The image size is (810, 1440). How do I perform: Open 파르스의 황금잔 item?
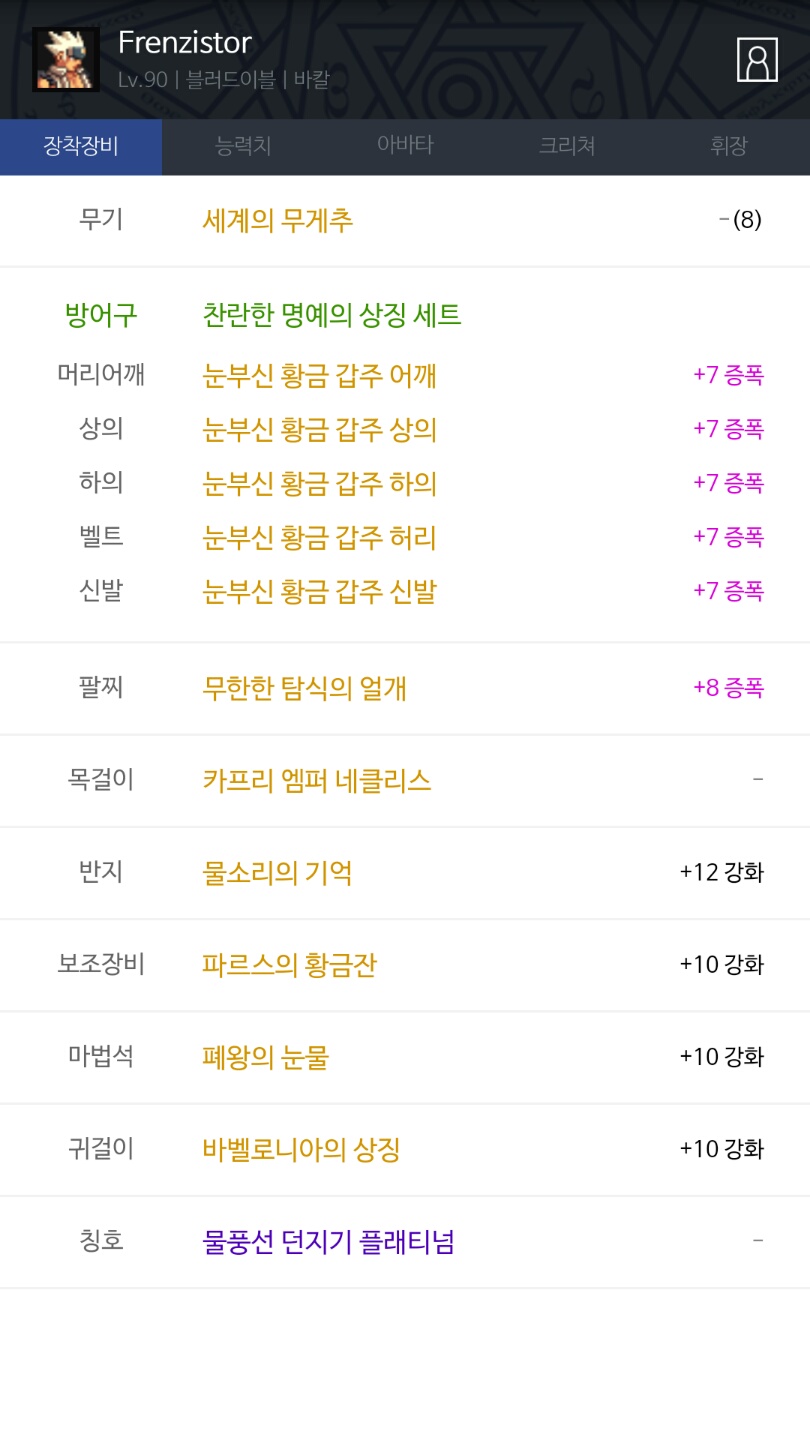pyautogui.click(x=289, y=965)
